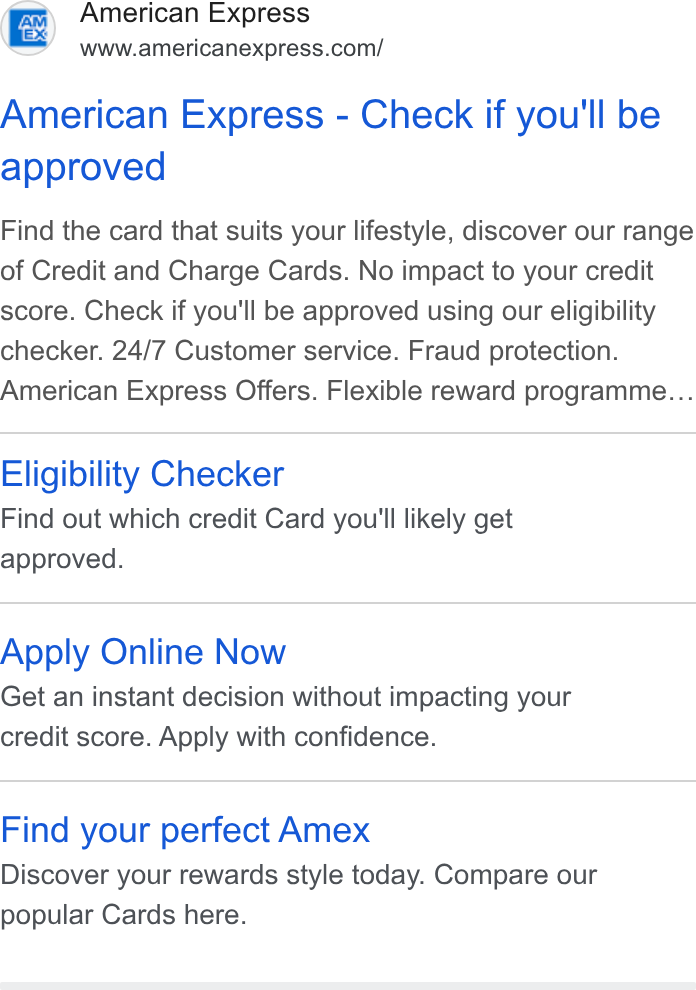Tap the Apply Online Now link
Viewport: 696px width, 990px height.
[x=143, y=652]
